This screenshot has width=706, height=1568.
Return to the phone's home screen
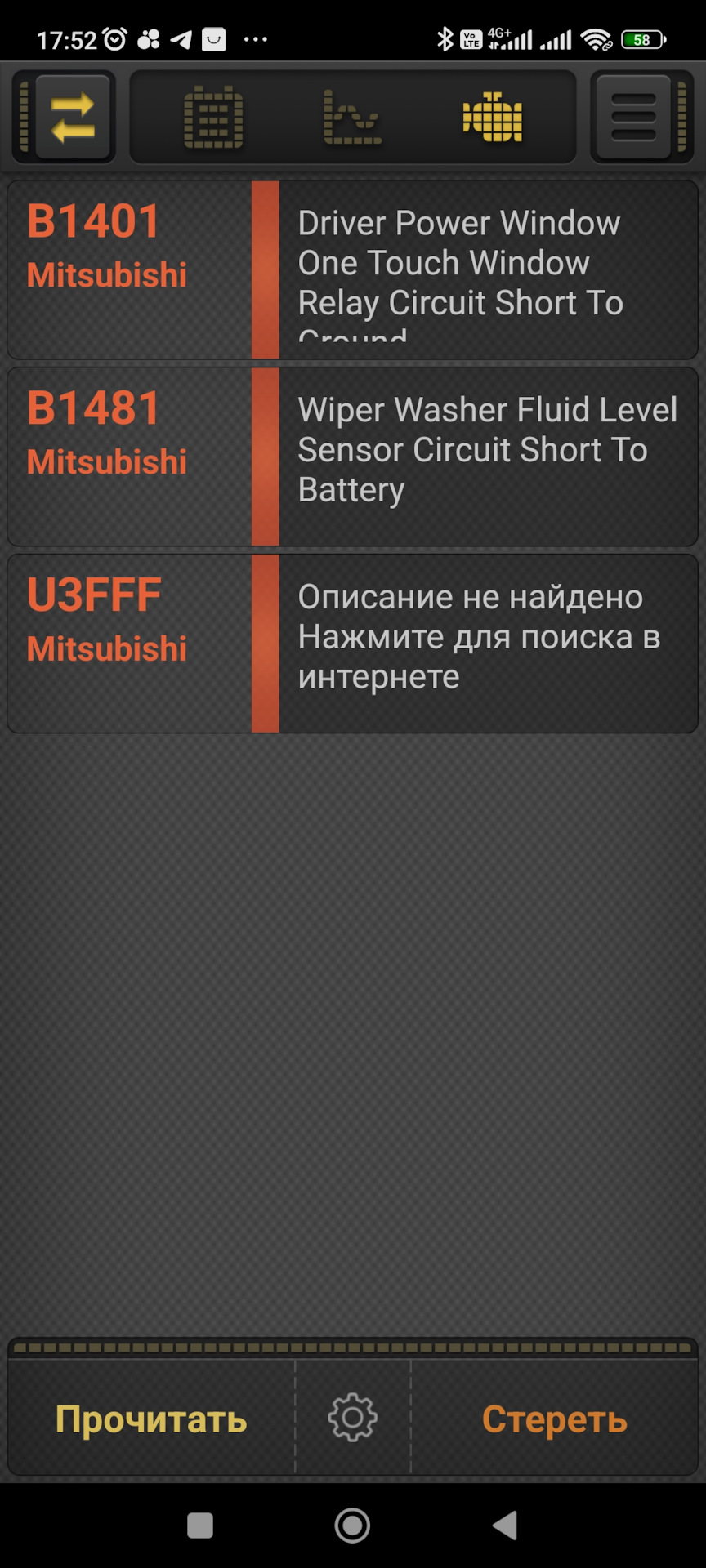click(352, 1525)
